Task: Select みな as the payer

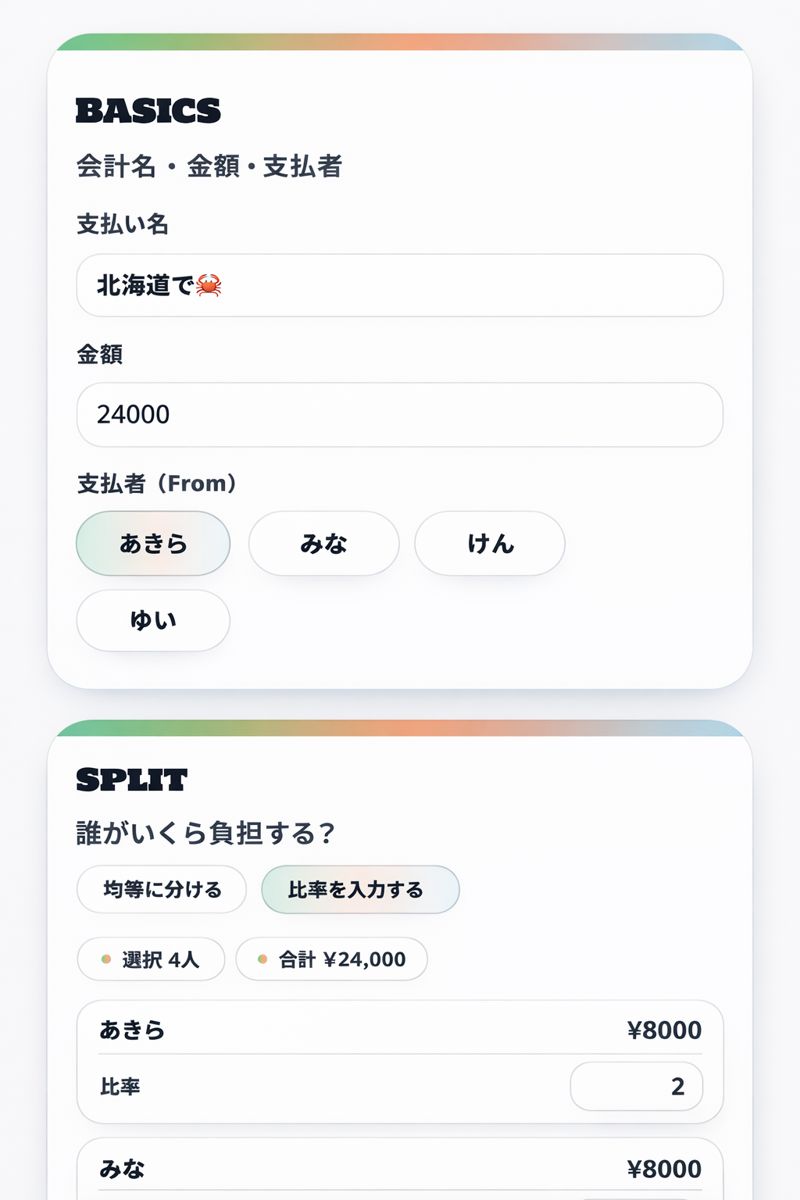Action: (x=323, y=543)
